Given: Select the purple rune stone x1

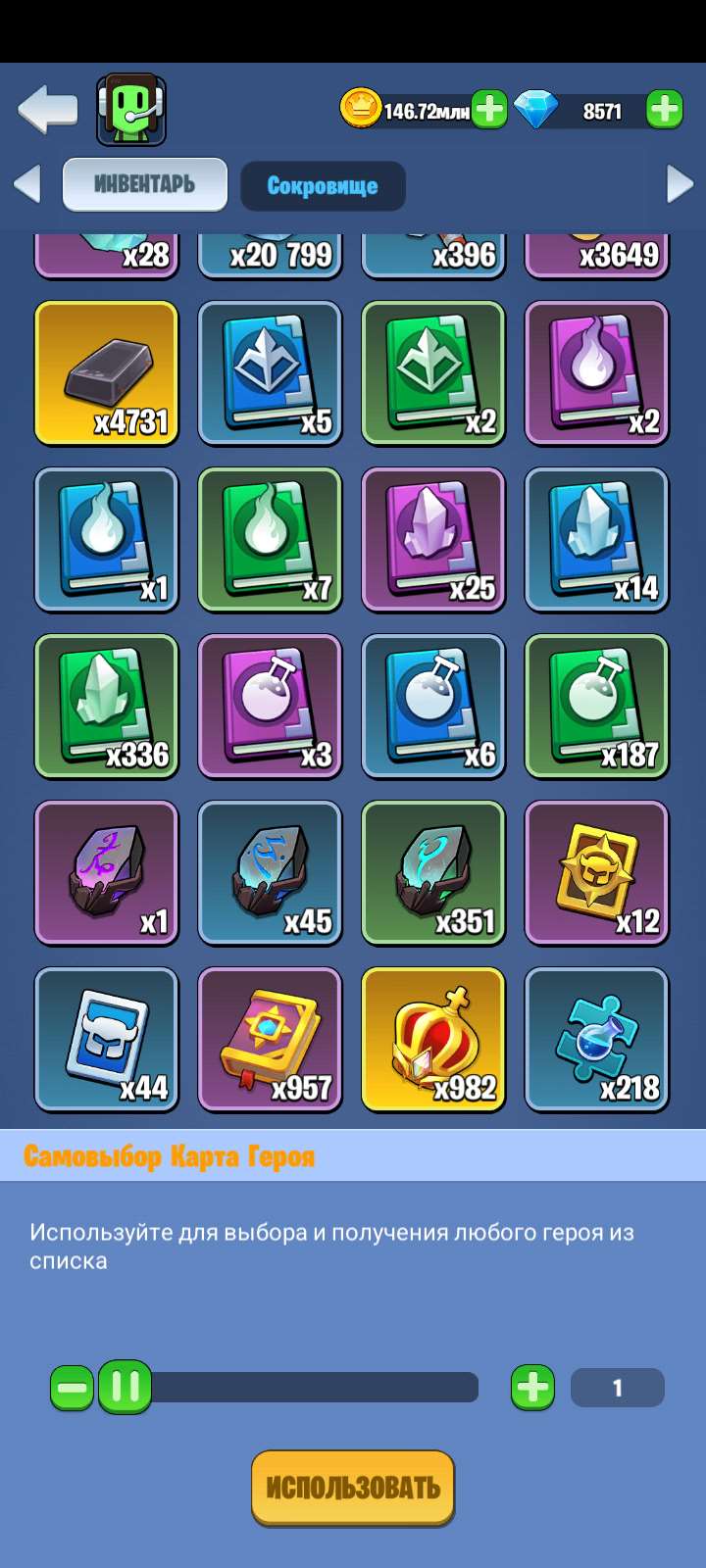Looking at the screenshot, I should coord(107,872).
